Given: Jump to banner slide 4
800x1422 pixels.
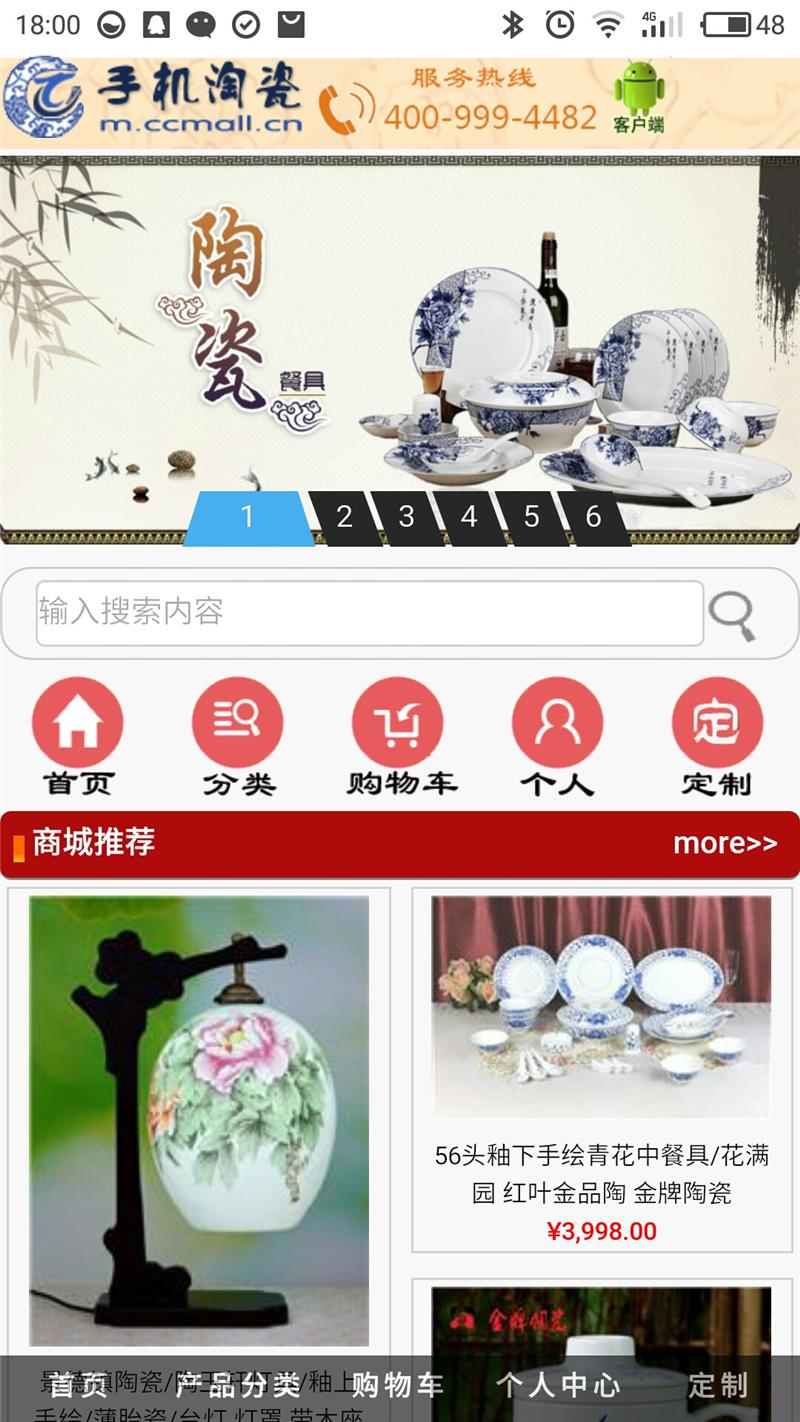Looking at the screenshot, I should click(x=469, y=517).
